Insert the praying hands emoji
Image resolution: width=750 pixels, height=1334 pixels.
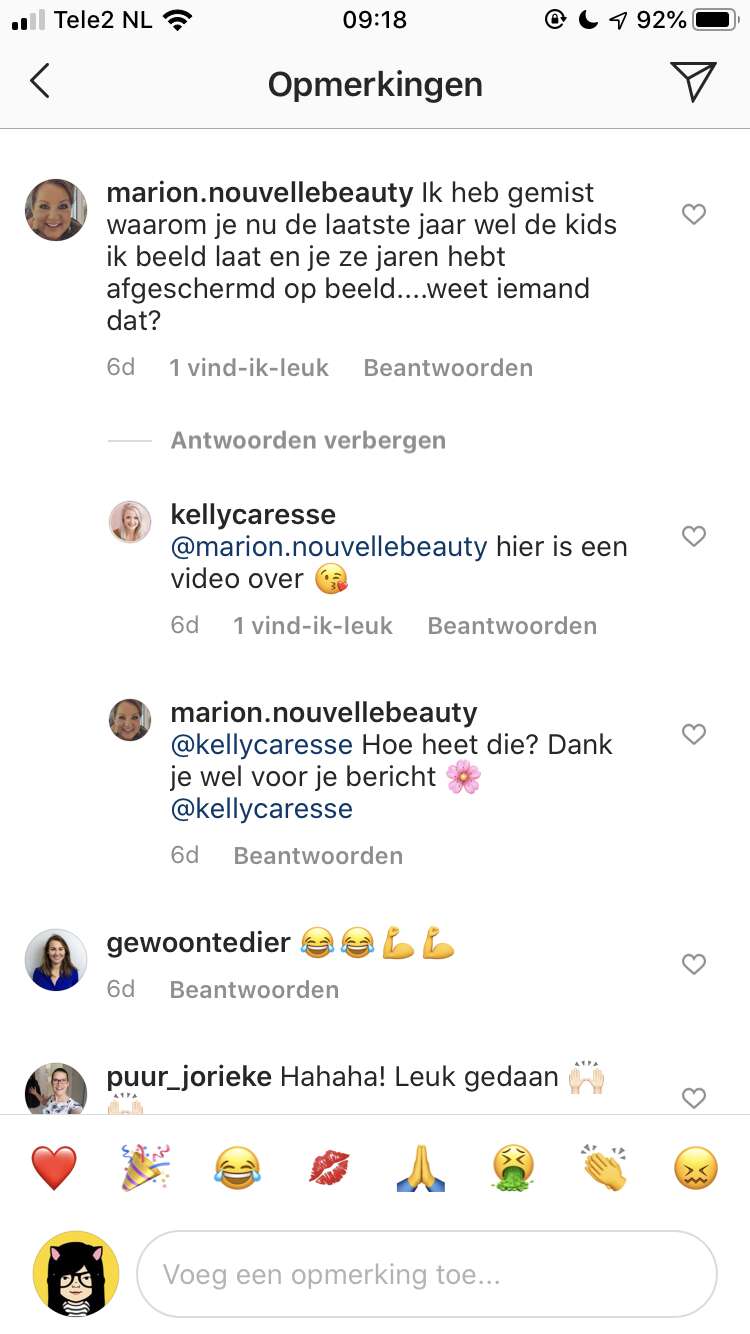(x=420, y=1167)
